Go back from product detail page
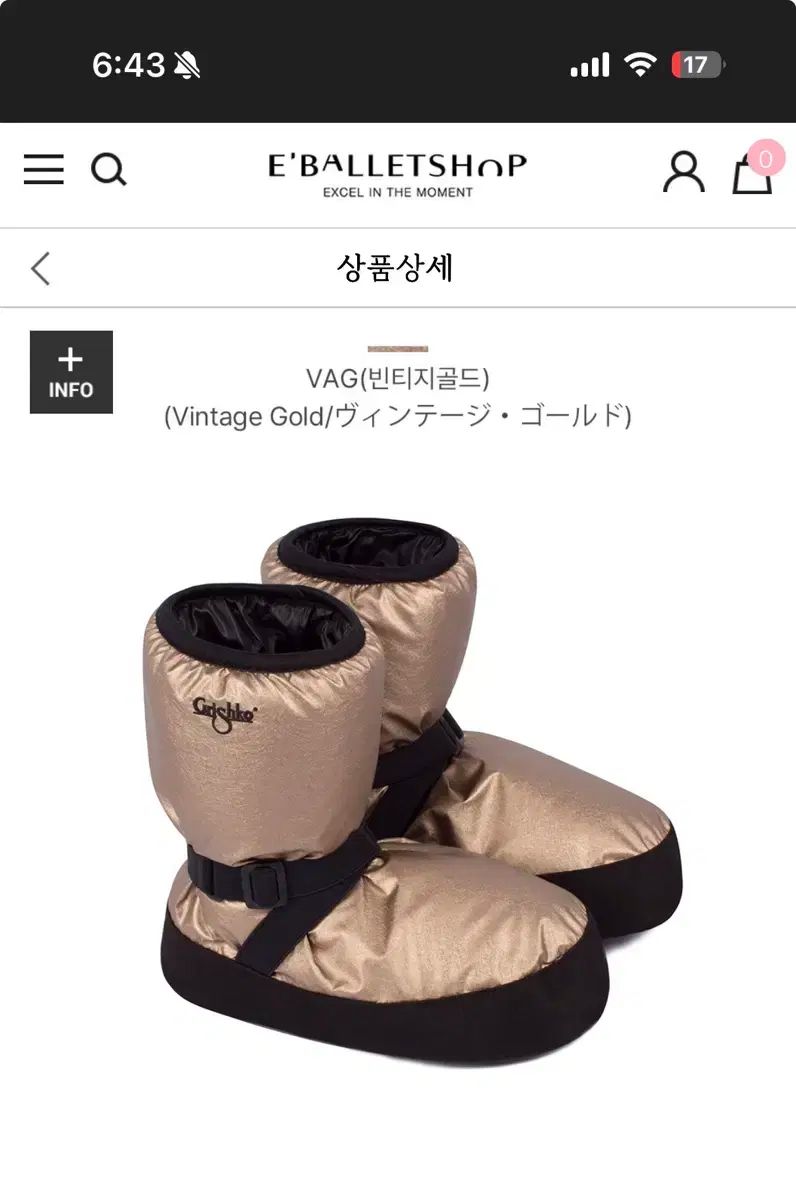The width and height of the screenshot is (796, 1200). [41, 268]
